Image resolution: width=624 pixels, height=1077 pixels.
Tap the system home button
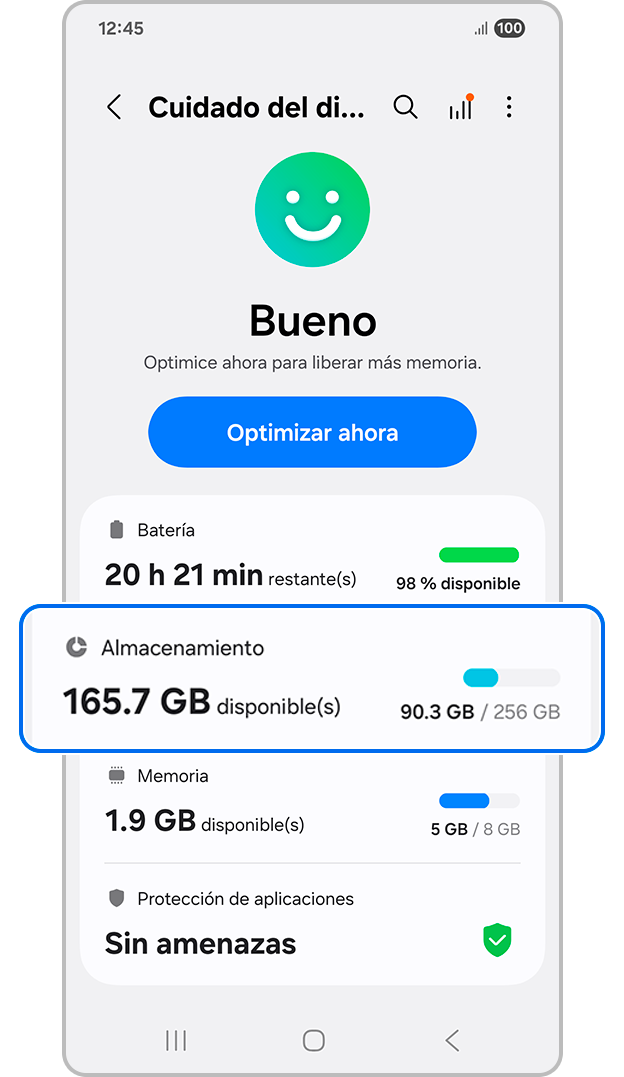coord(313,1040)
